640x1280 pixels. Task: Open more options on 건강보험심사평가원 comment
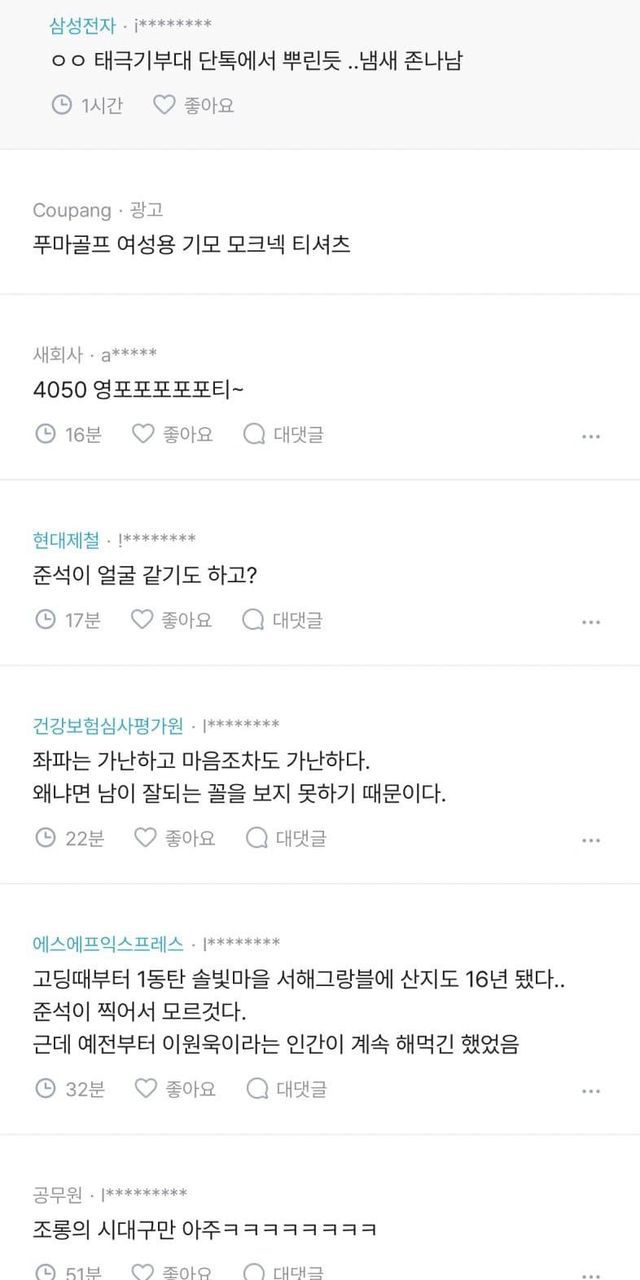[x=591, y=840]
